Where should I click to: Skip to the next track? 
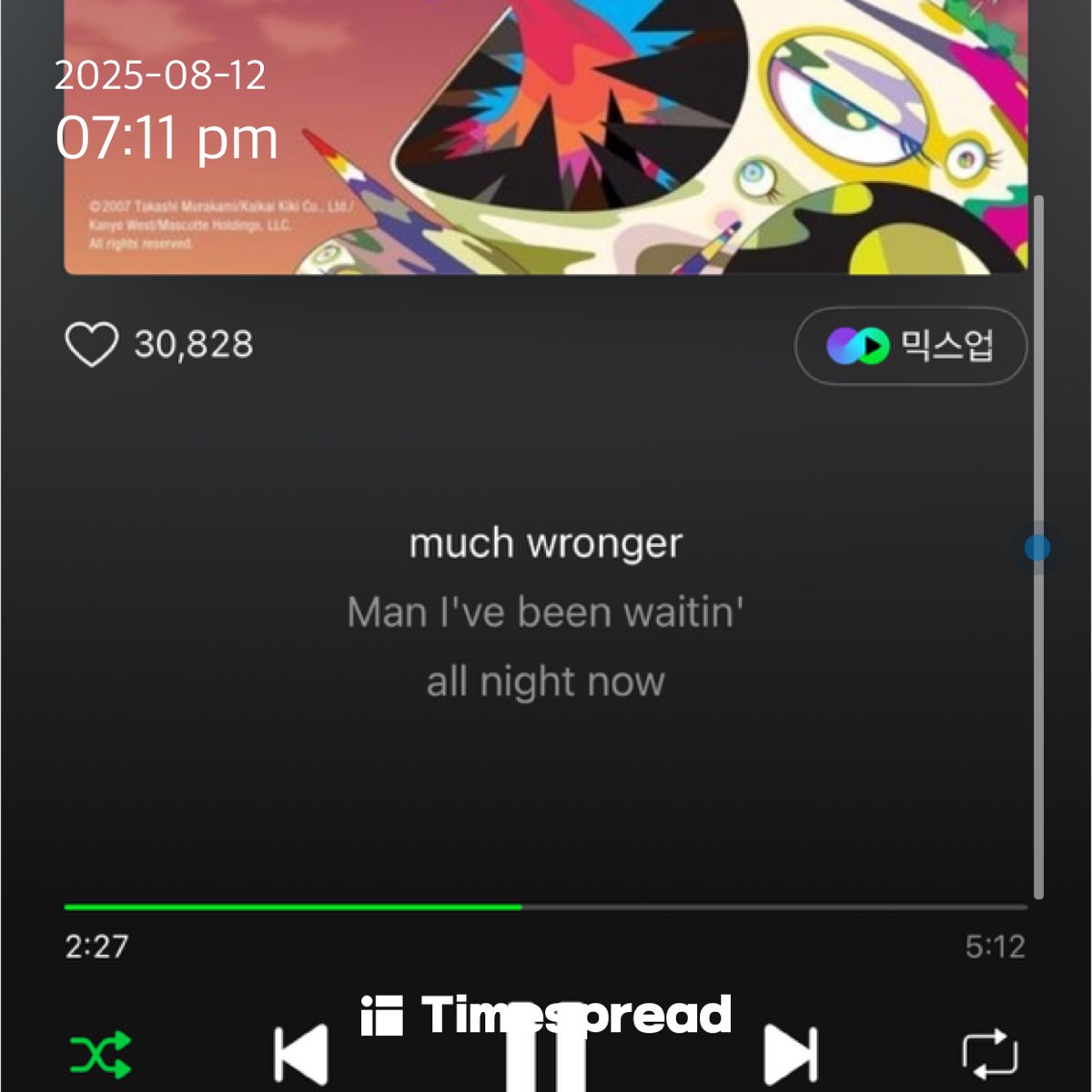[x=790, y=1055]
